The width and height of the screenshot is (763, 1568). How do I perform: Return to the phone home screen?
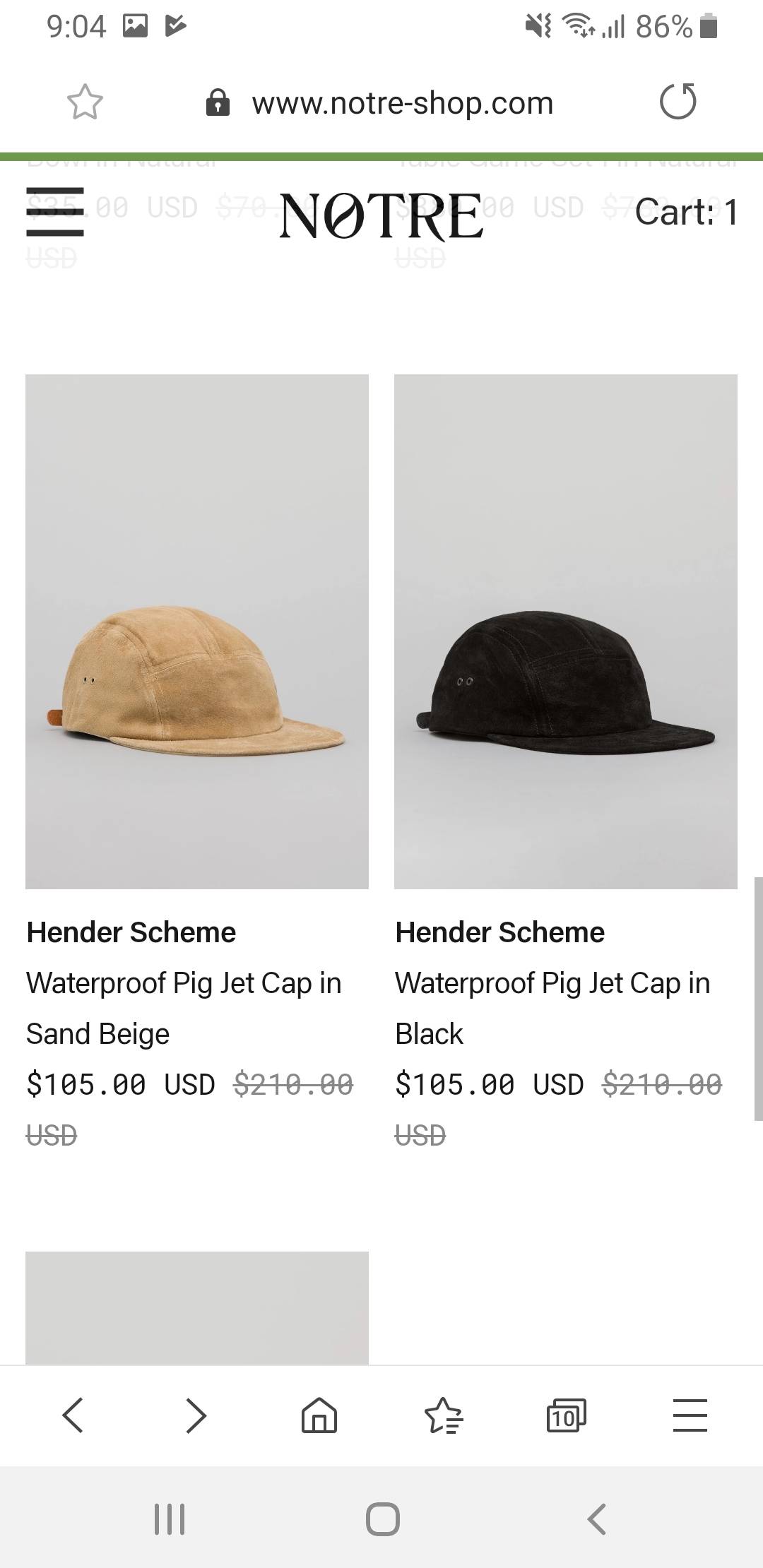pos(382,1519)
